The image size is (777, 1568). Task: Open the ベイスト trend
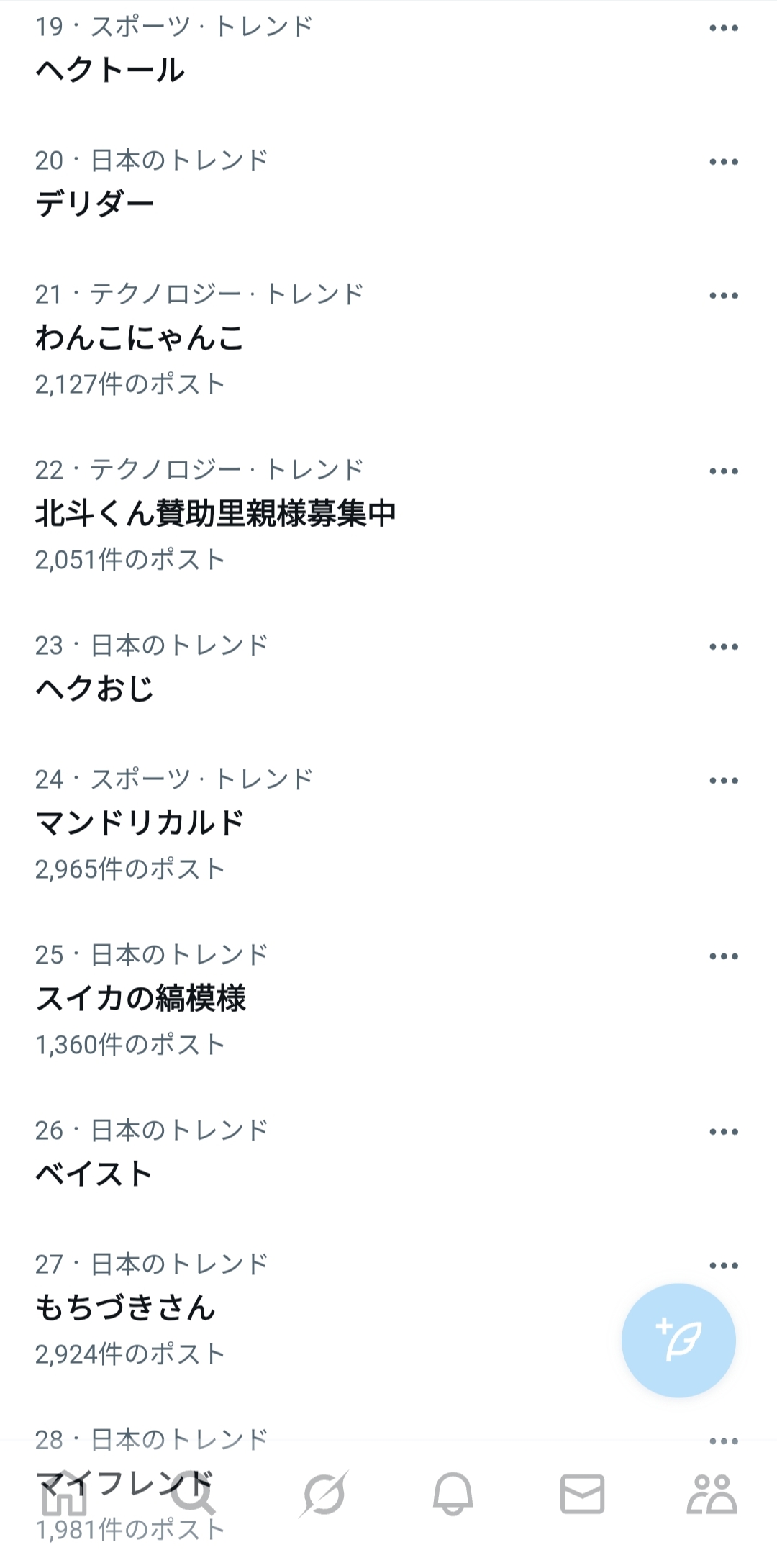(94, 1174)
